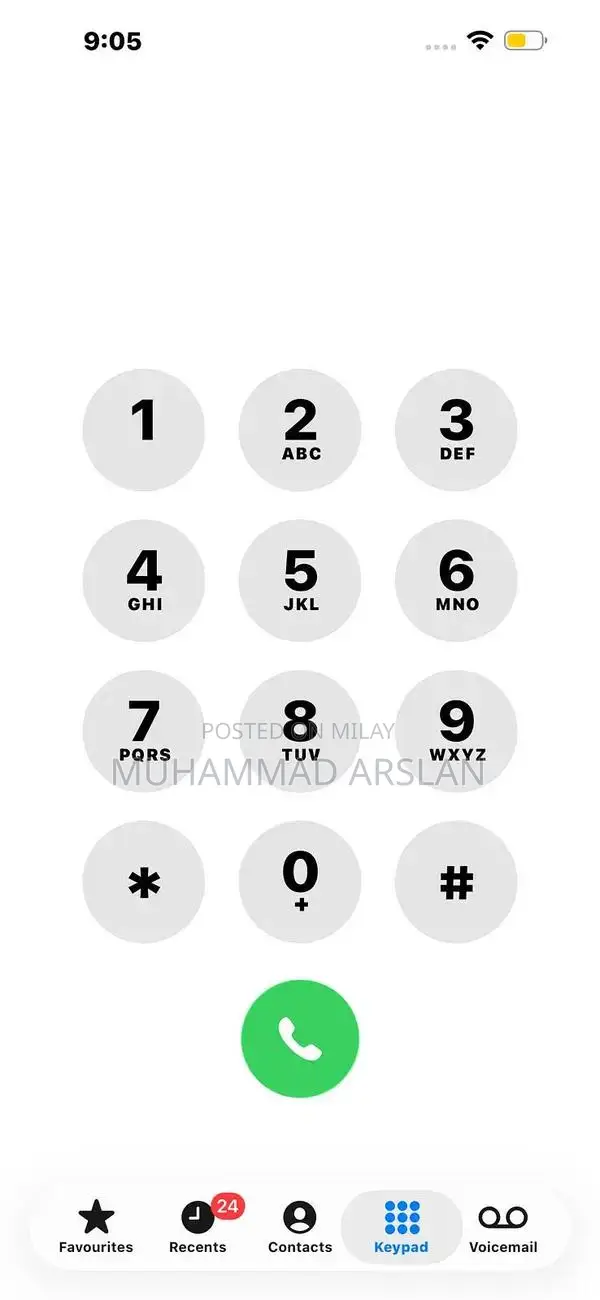
Task: Go to the Contacts tab
Action: coord(300,1227)
